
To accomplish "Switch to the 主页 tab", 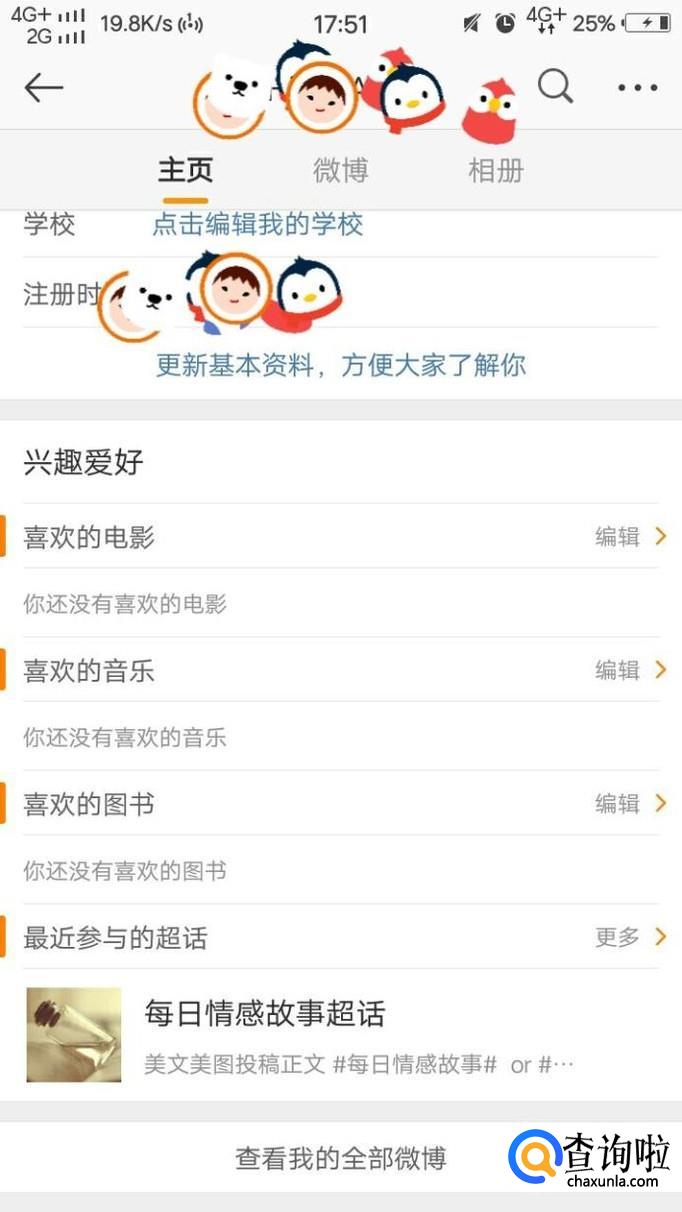I will click(x=185, y=170).
